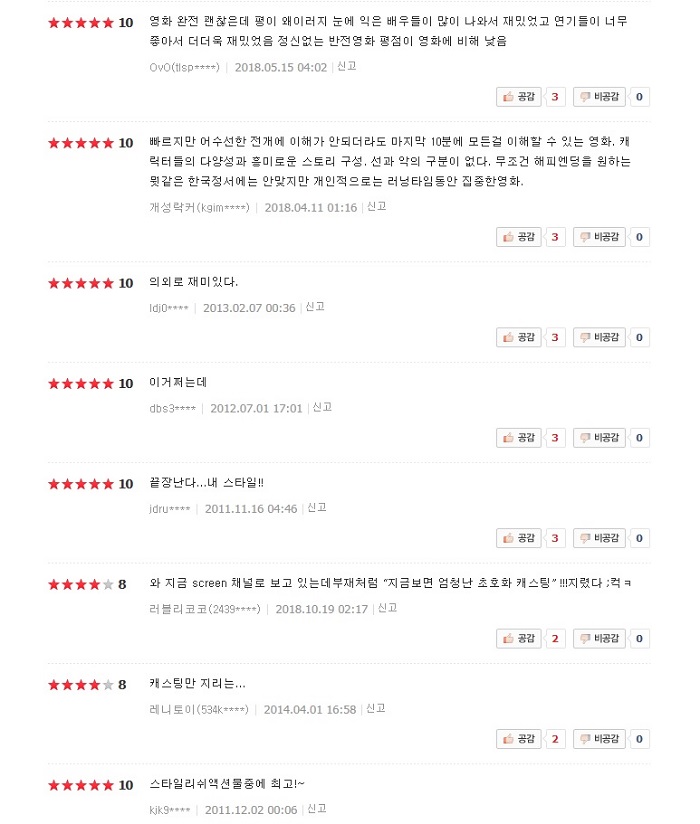Report kjk9's review via 신고

pyautogui.click(x=317, y=808)
